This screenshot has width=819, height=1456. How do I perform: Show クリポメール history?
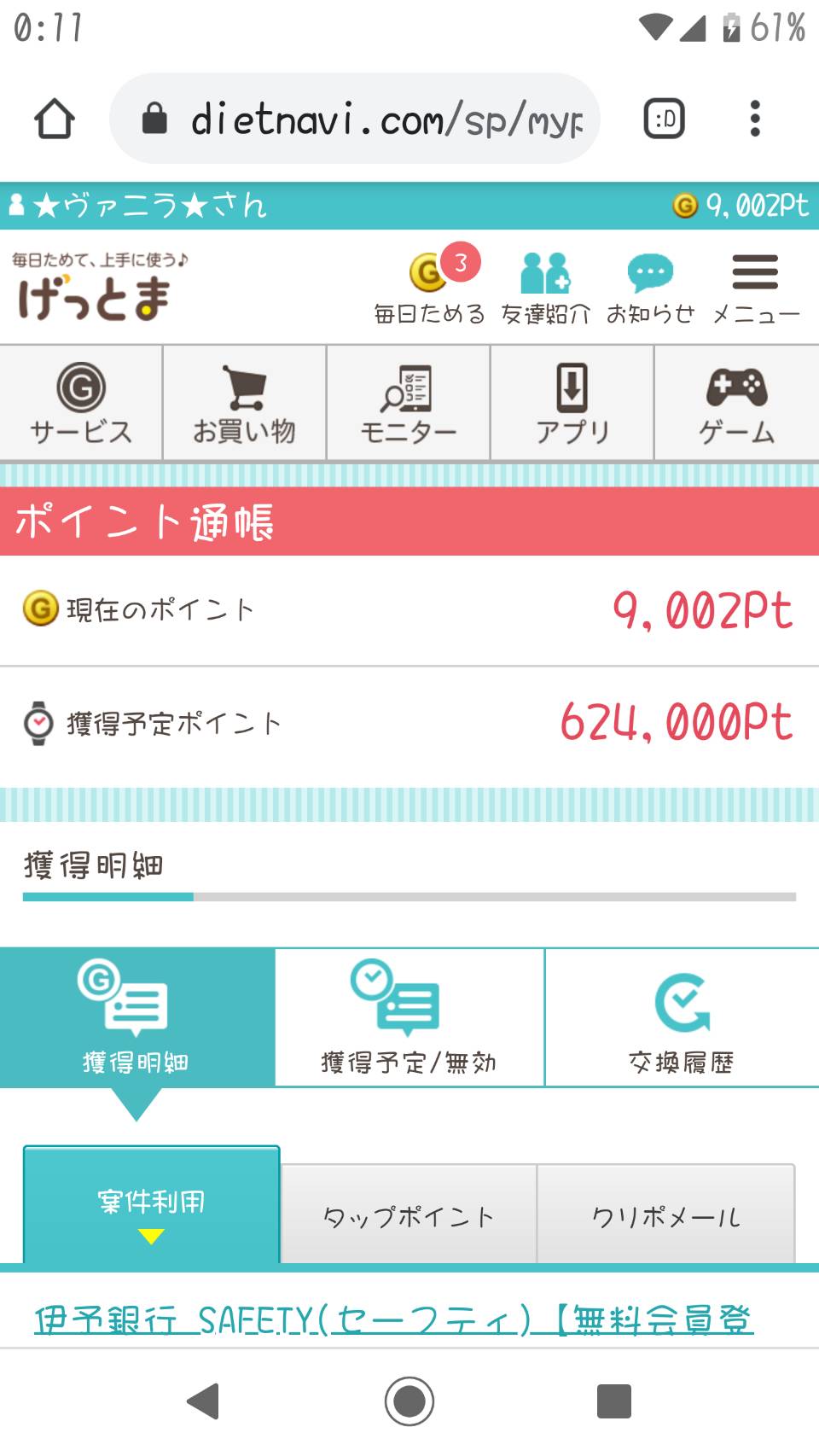[x=666, y=1214]
